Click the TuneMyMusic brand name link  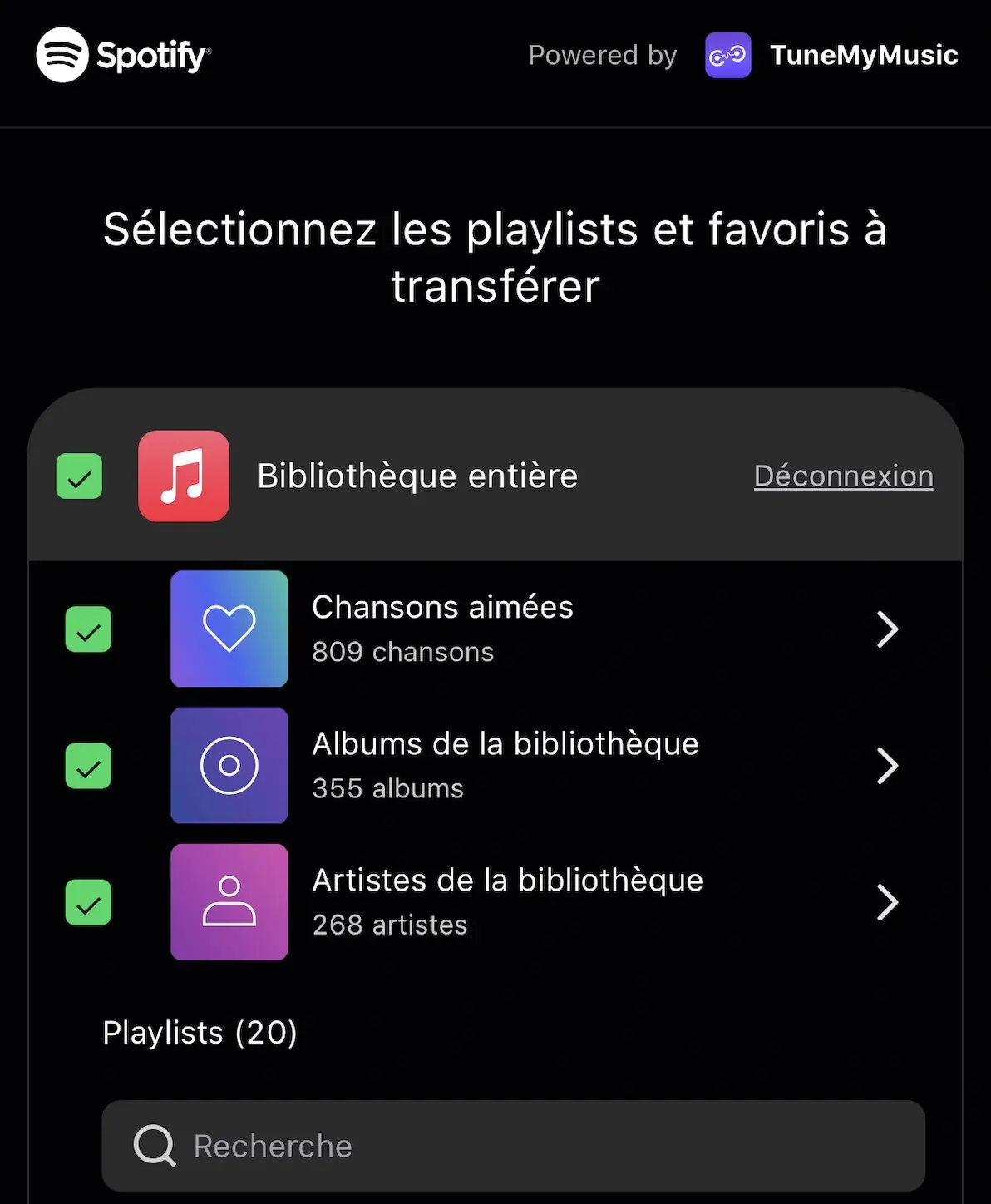tap(863, 55)
